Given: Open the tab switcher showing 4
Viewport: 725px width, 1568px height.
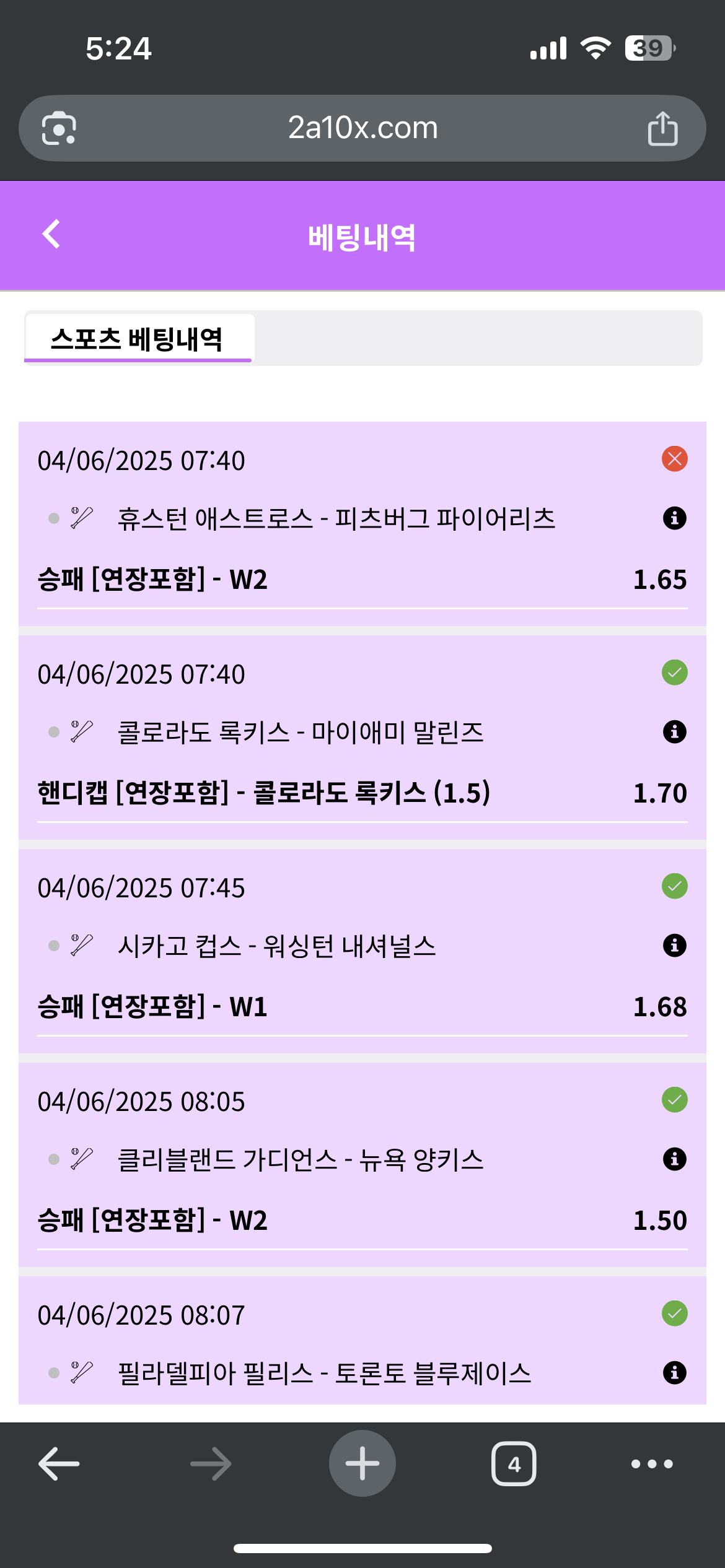Looking at the screenshot, I should pyautogui.click(x=514, y=1464).
